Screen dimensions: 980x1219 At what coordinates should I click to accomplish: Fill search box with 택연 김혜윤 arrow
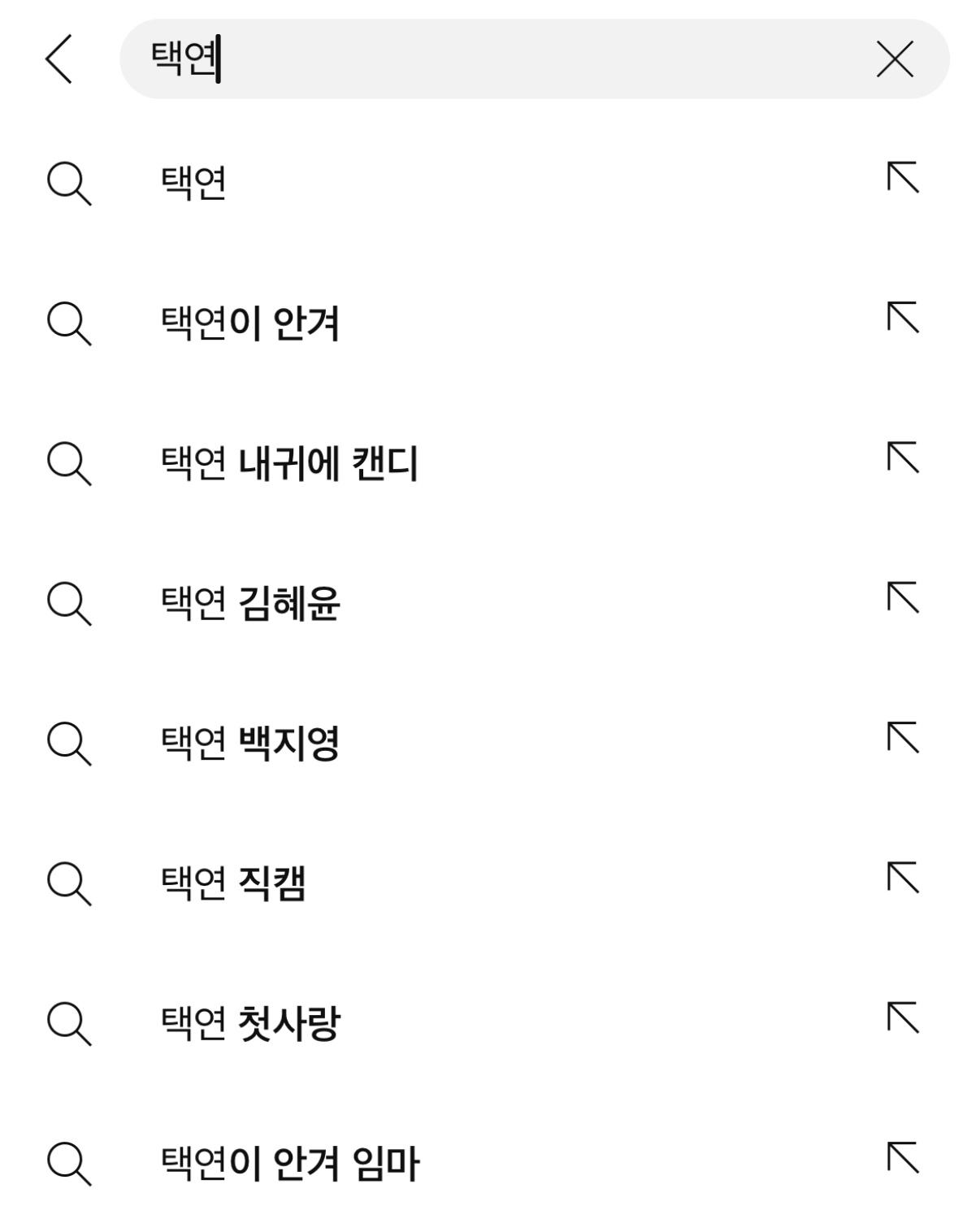point(902,597)
